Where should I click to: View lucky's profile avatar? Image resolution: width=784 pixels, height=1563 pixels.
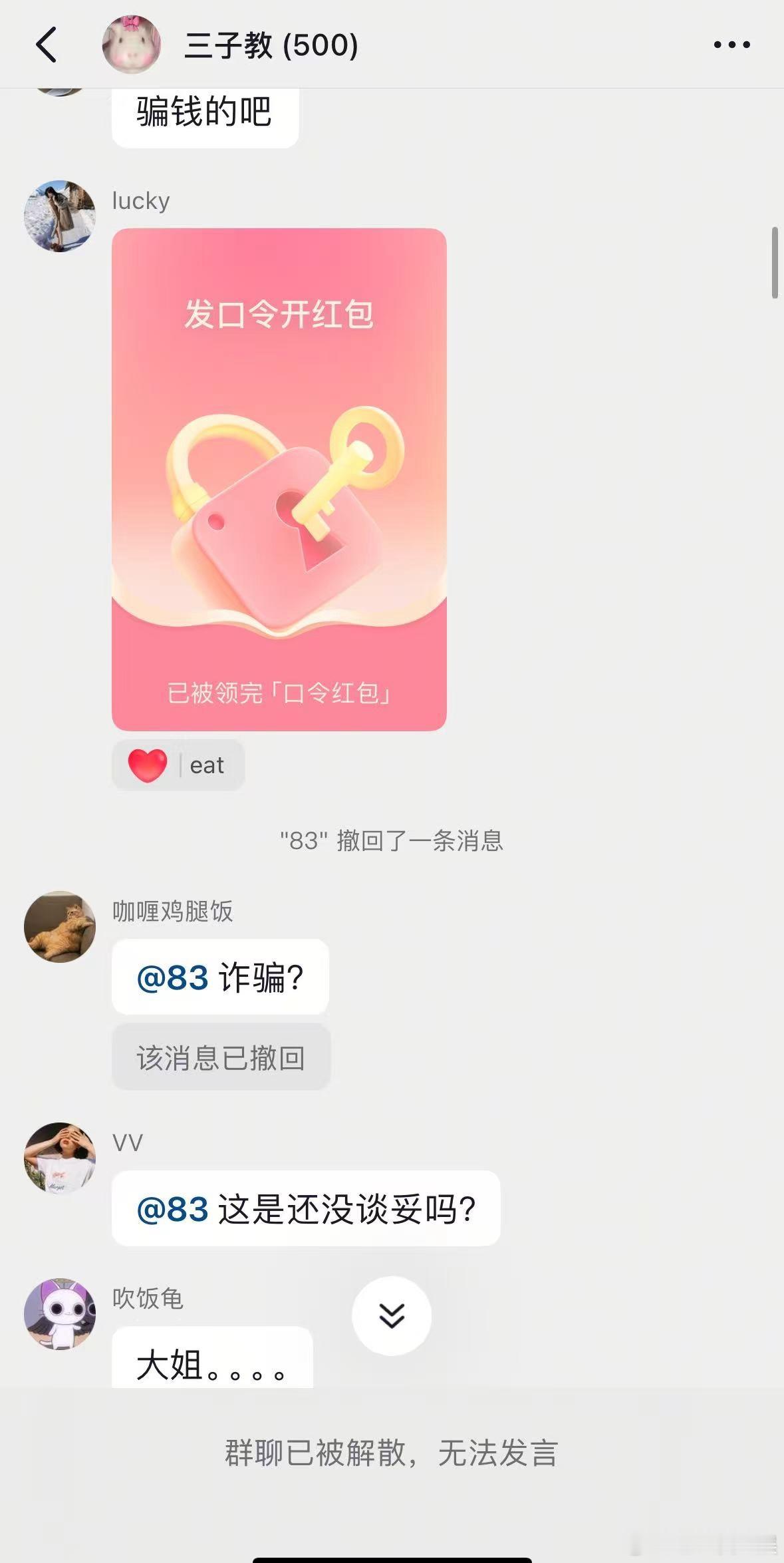pyautogui.click(x=60, y=216)
